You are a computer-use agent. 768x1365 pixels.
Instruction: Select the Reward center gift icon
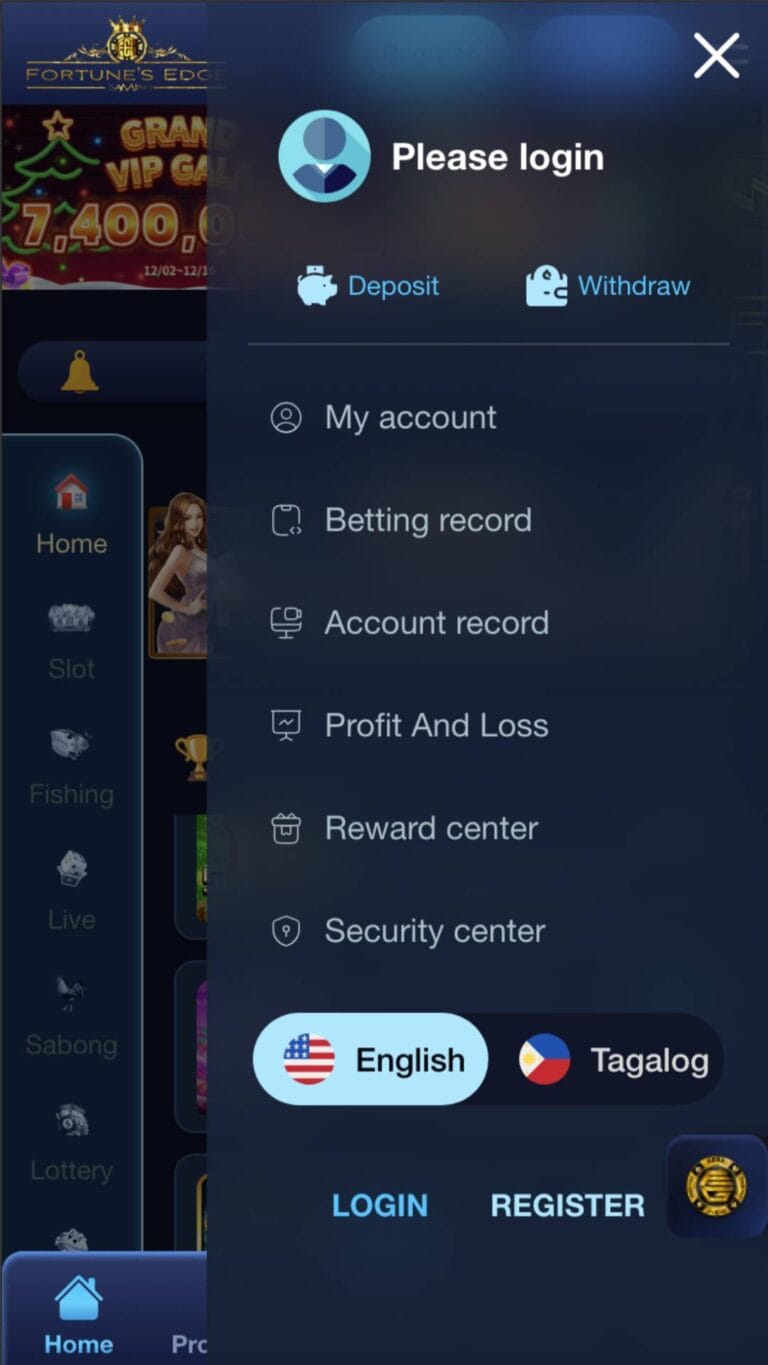[x=287, y=828]
